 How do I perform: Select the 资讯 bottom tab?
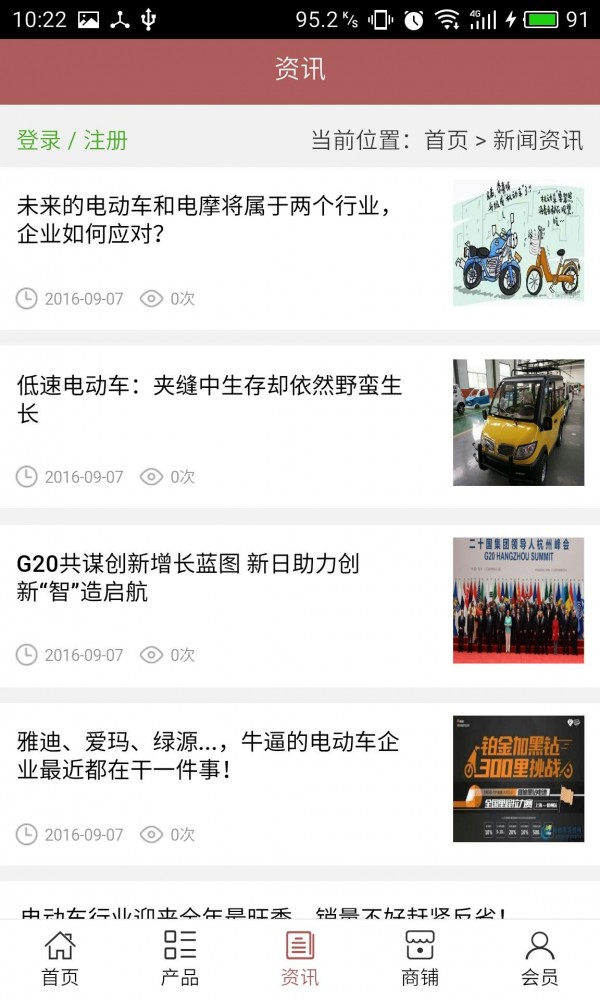click(300, 958)
